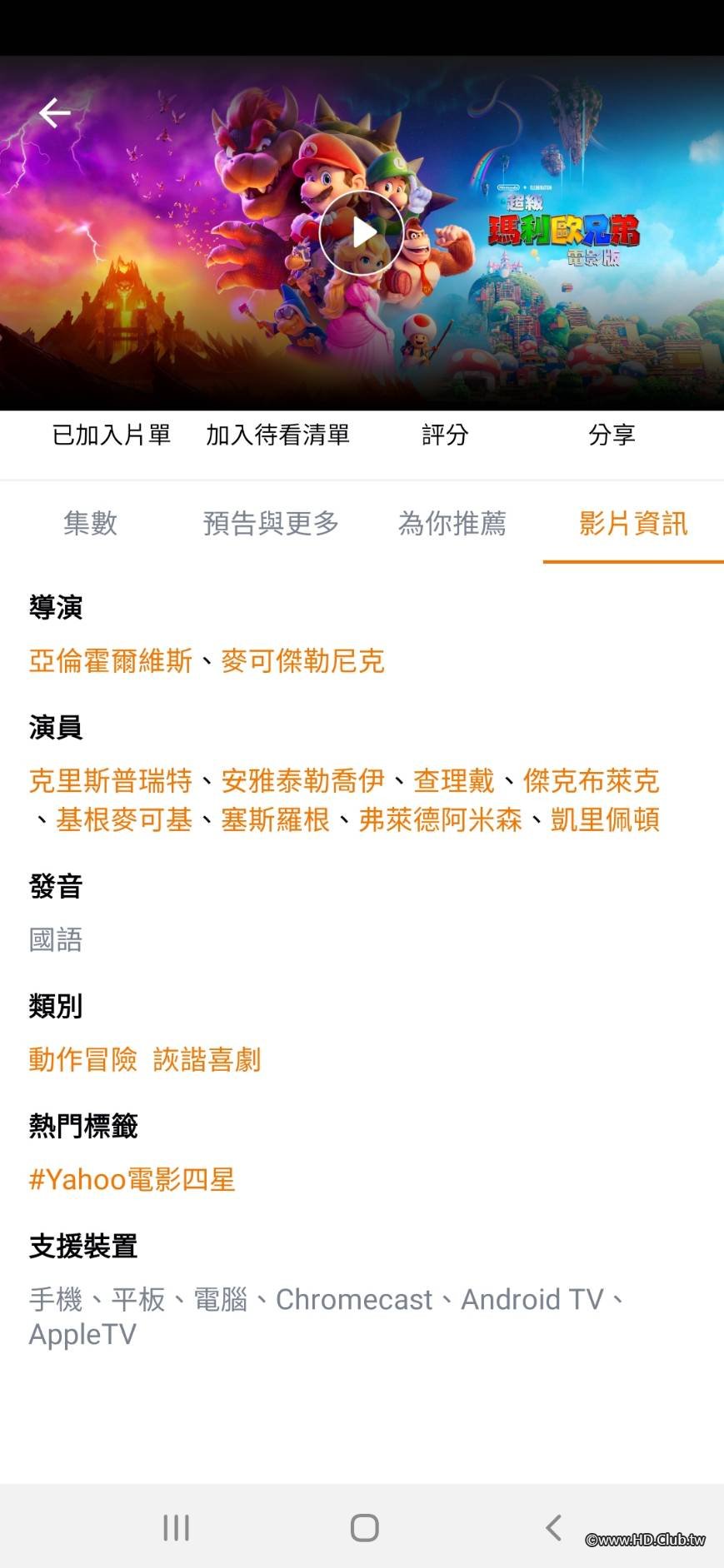
Task: Switch to the 集數 tab
Action: tap(90, 524)
